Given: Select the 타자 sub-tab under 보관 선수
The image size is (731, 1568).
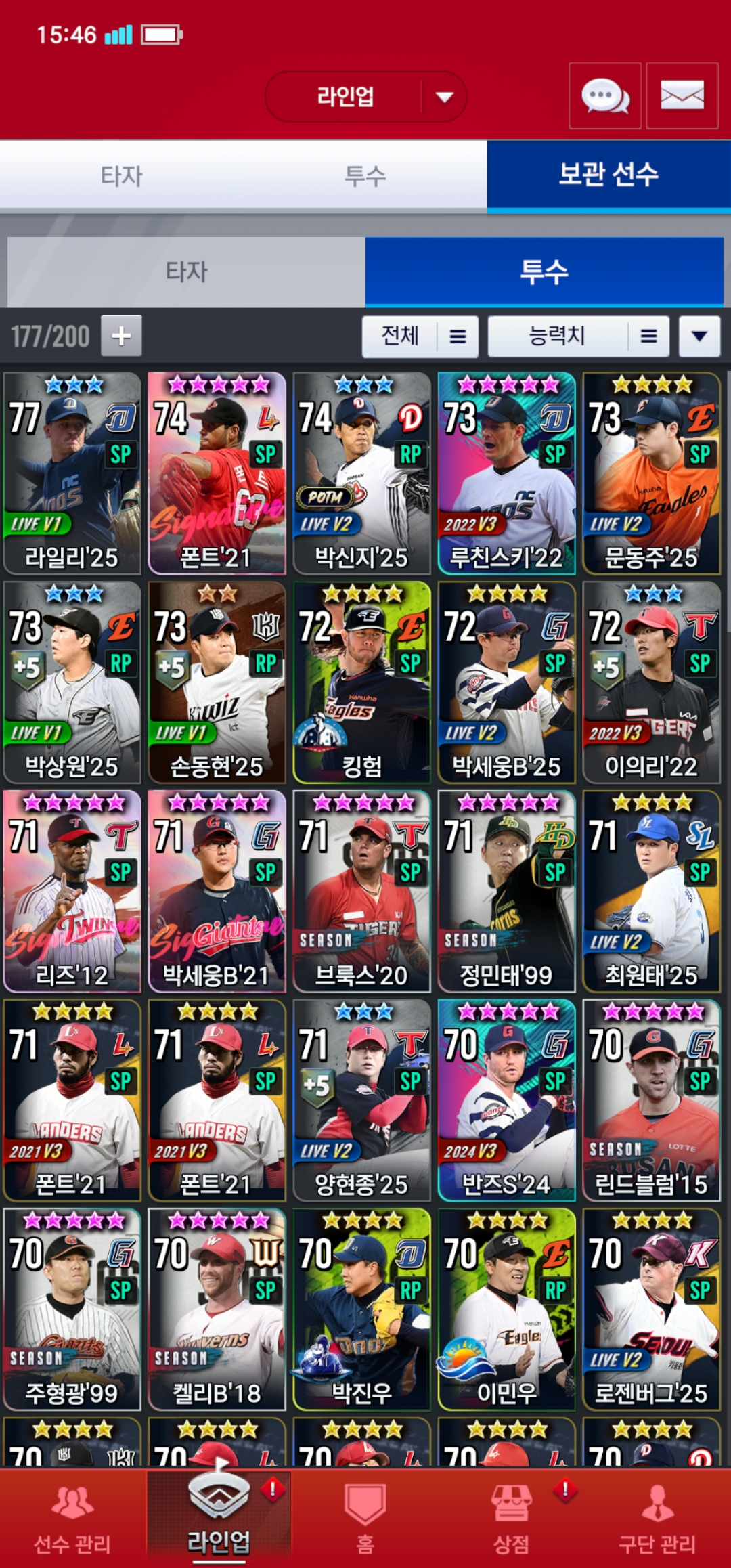Looking at the screenshot, I should click(186, 271).
